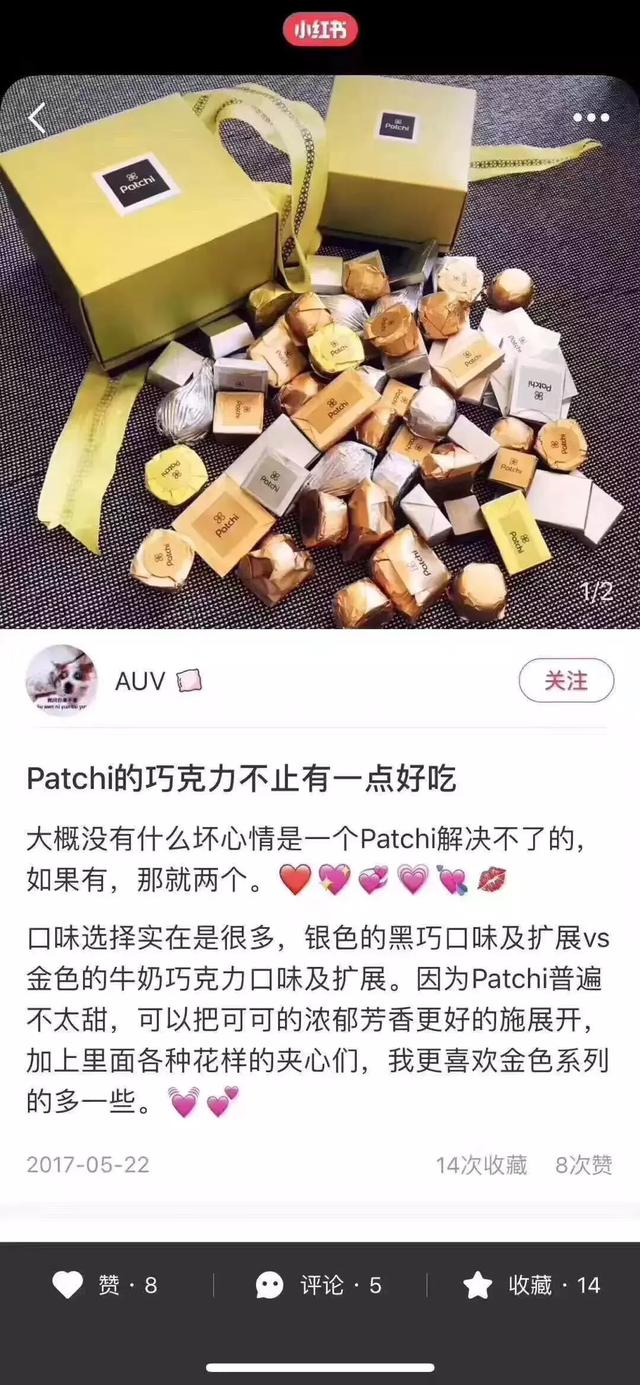Follow user AUV with the 关注 button

(x=565, y=681)
